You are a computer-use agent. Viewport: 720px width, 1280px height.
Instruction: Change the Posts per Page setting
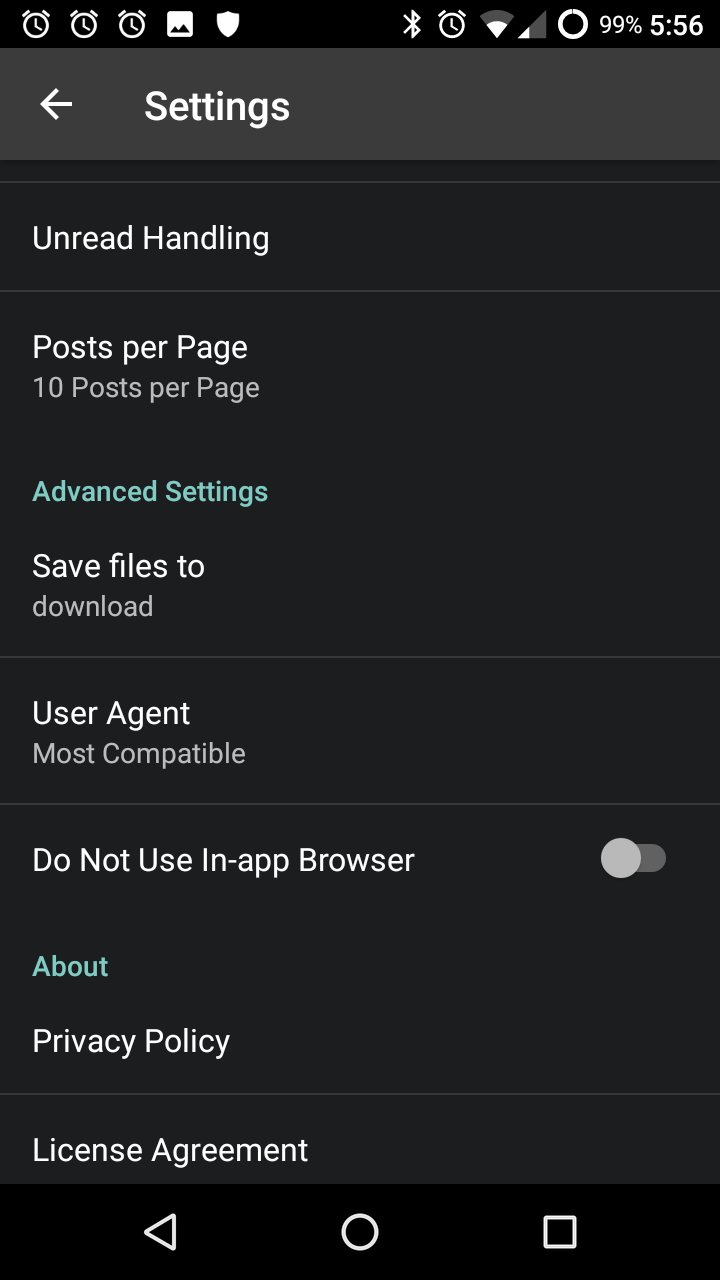[x=360, y=365]
